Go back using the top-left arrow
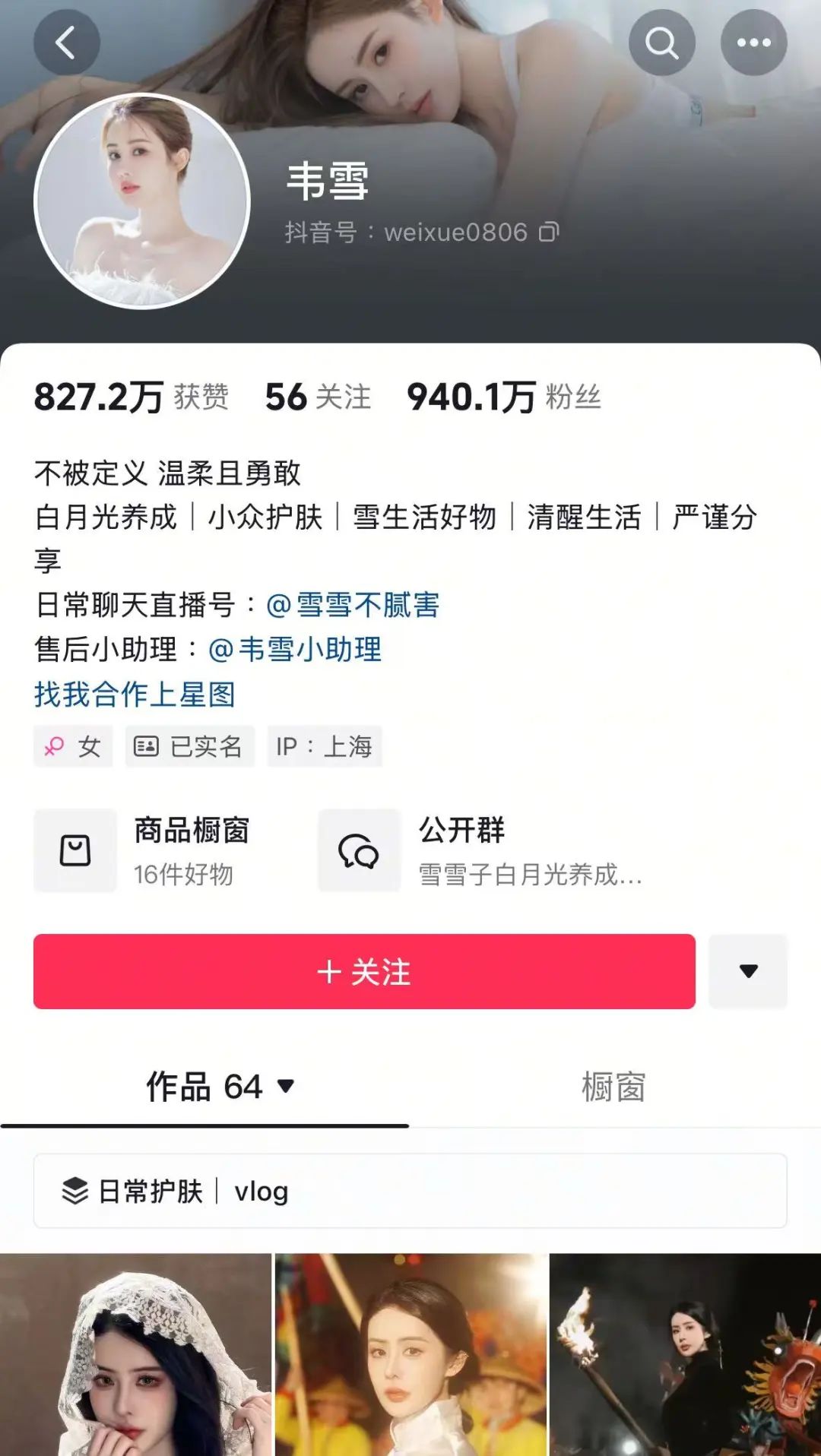821x1456 pixels. pyautogui.click(x=66, y=43)
